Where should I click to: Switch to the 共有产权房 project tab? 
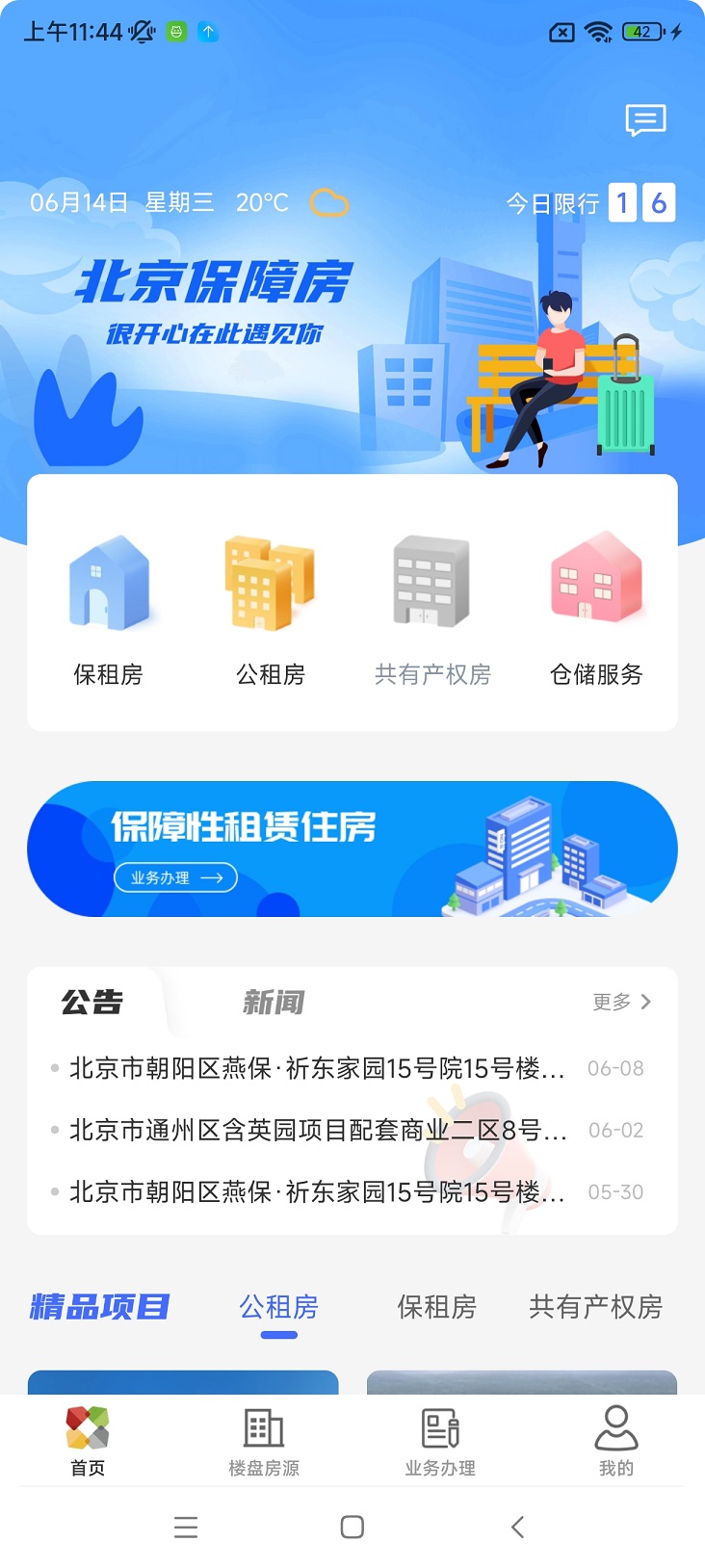pos(594,1308)
